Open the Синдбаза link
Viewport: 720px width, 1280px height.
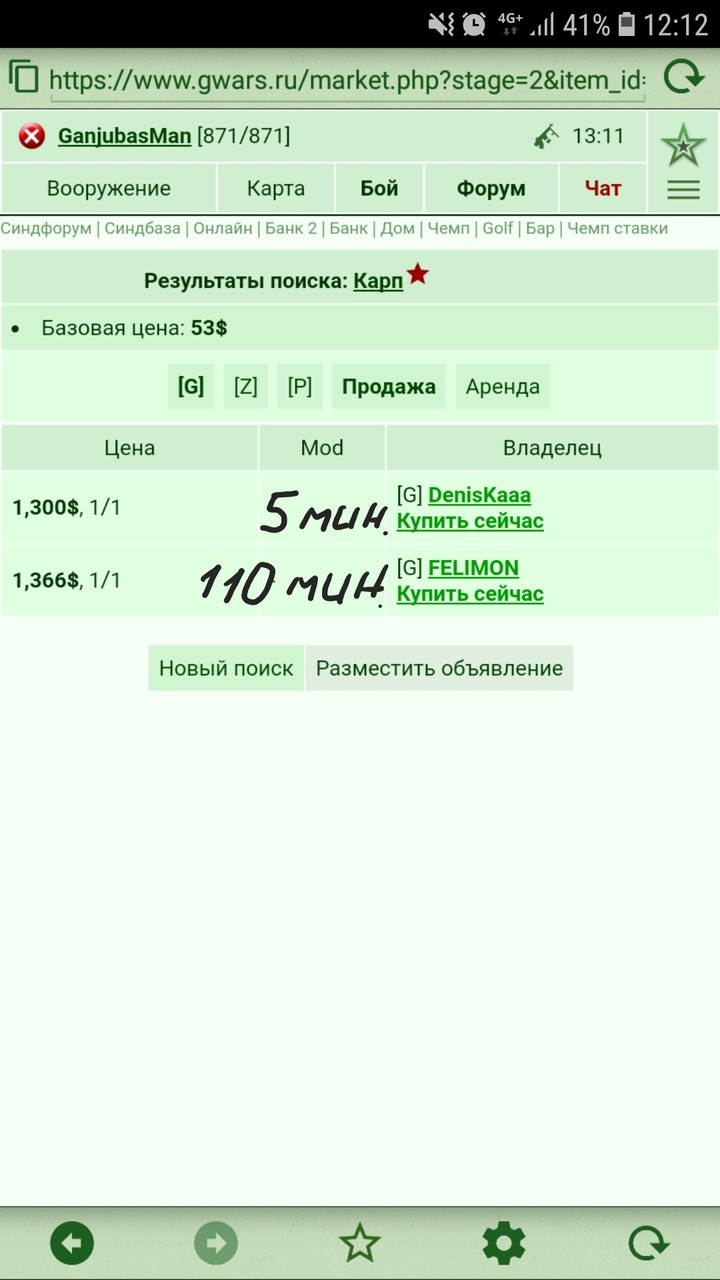(144, 228)
